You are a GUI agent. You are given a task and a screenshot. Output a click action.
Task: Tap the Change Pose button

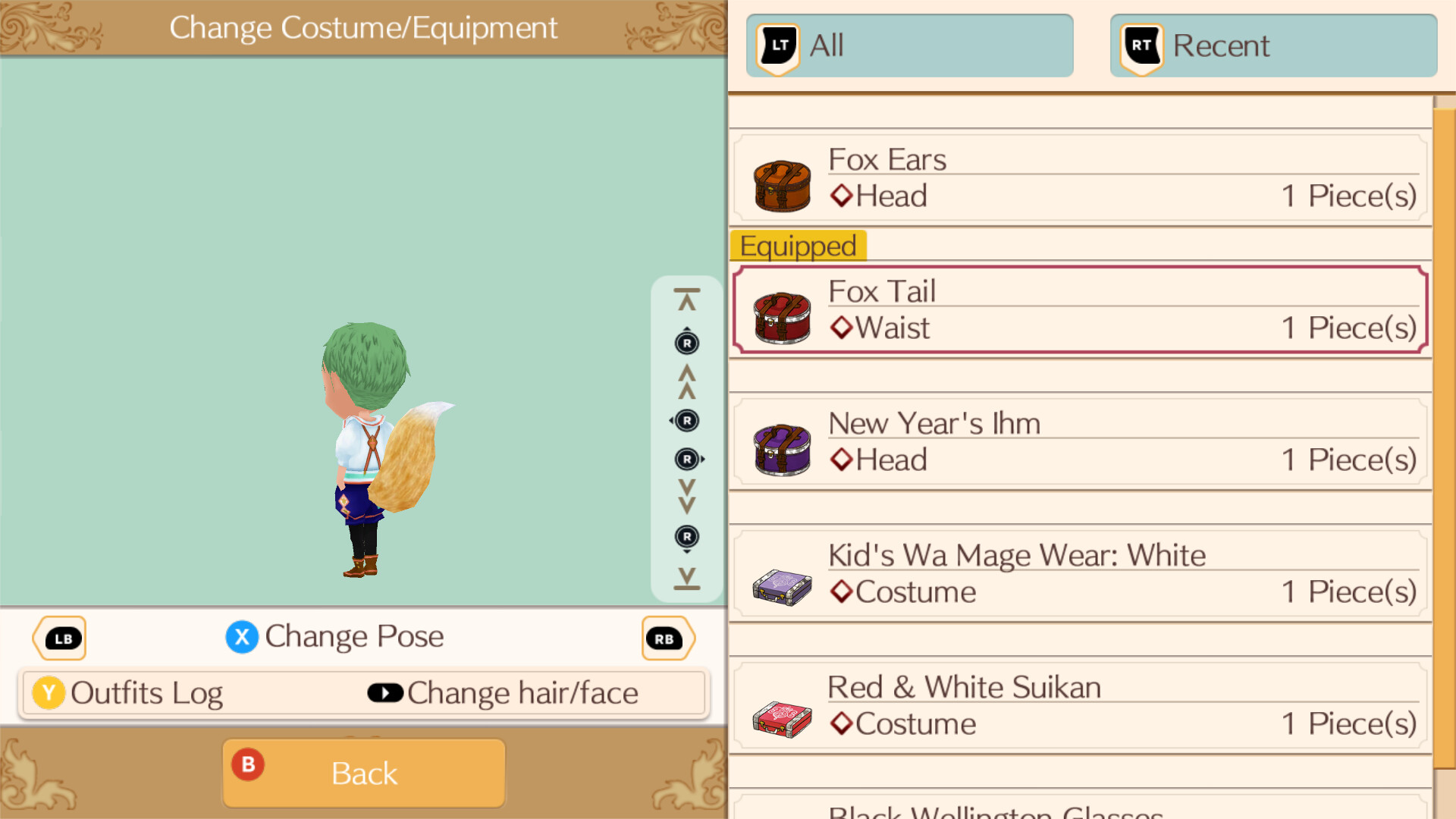pos(334,636)
